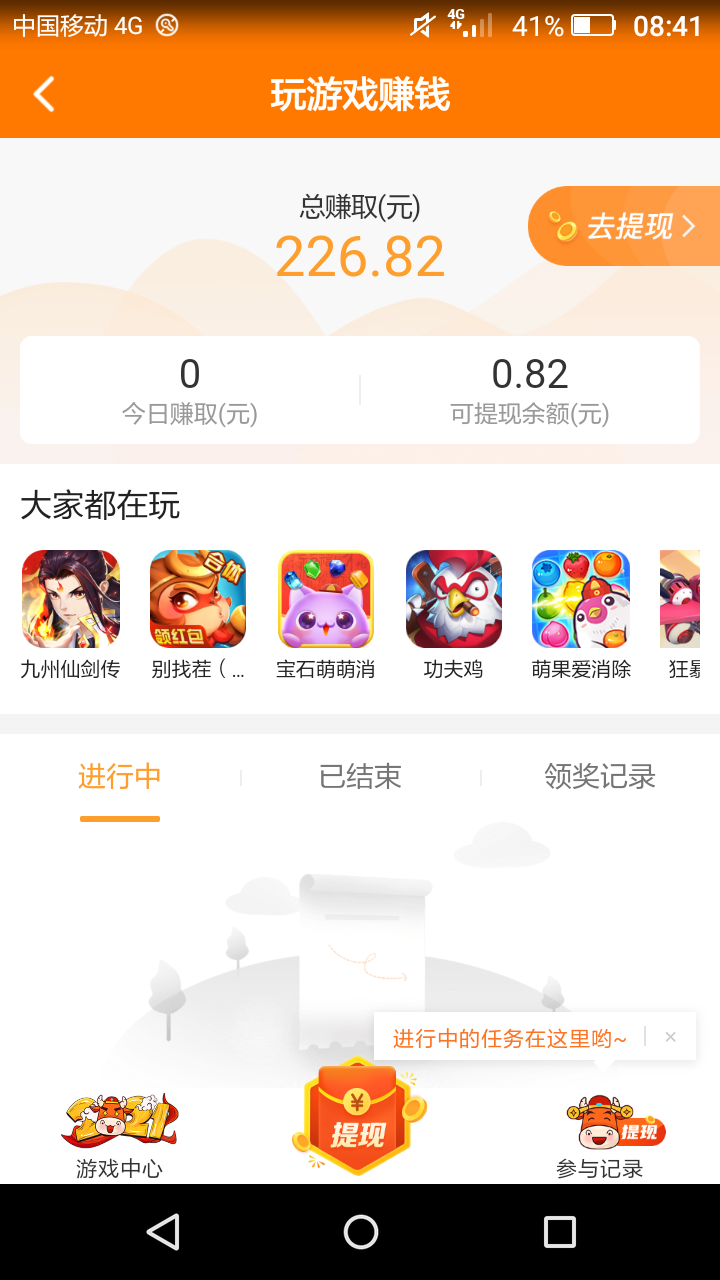The image size is (720, 1280).
Task: Tap the red envelope 提现 button
Action: pos(359,1120)
